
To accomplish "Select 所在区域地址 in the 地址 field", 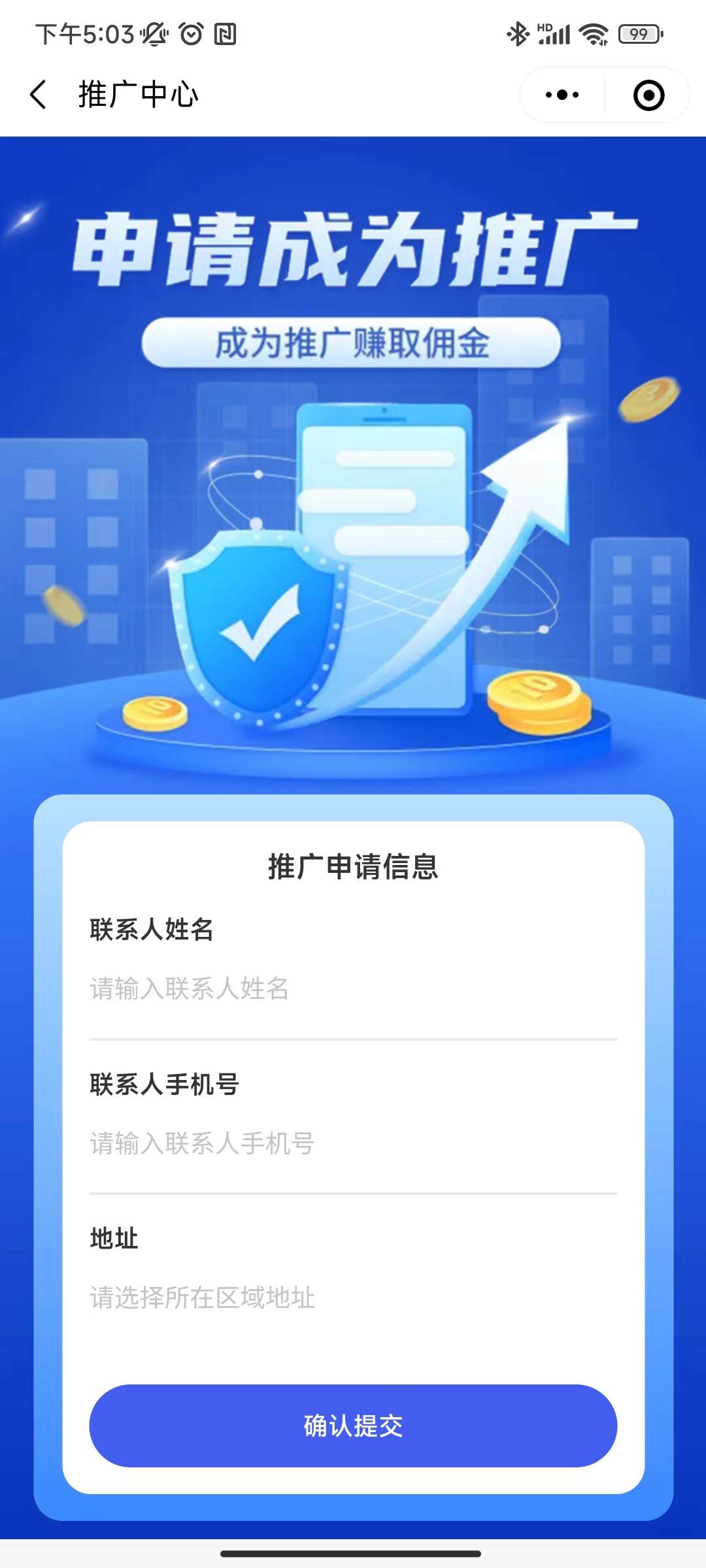I will 353,1298.
